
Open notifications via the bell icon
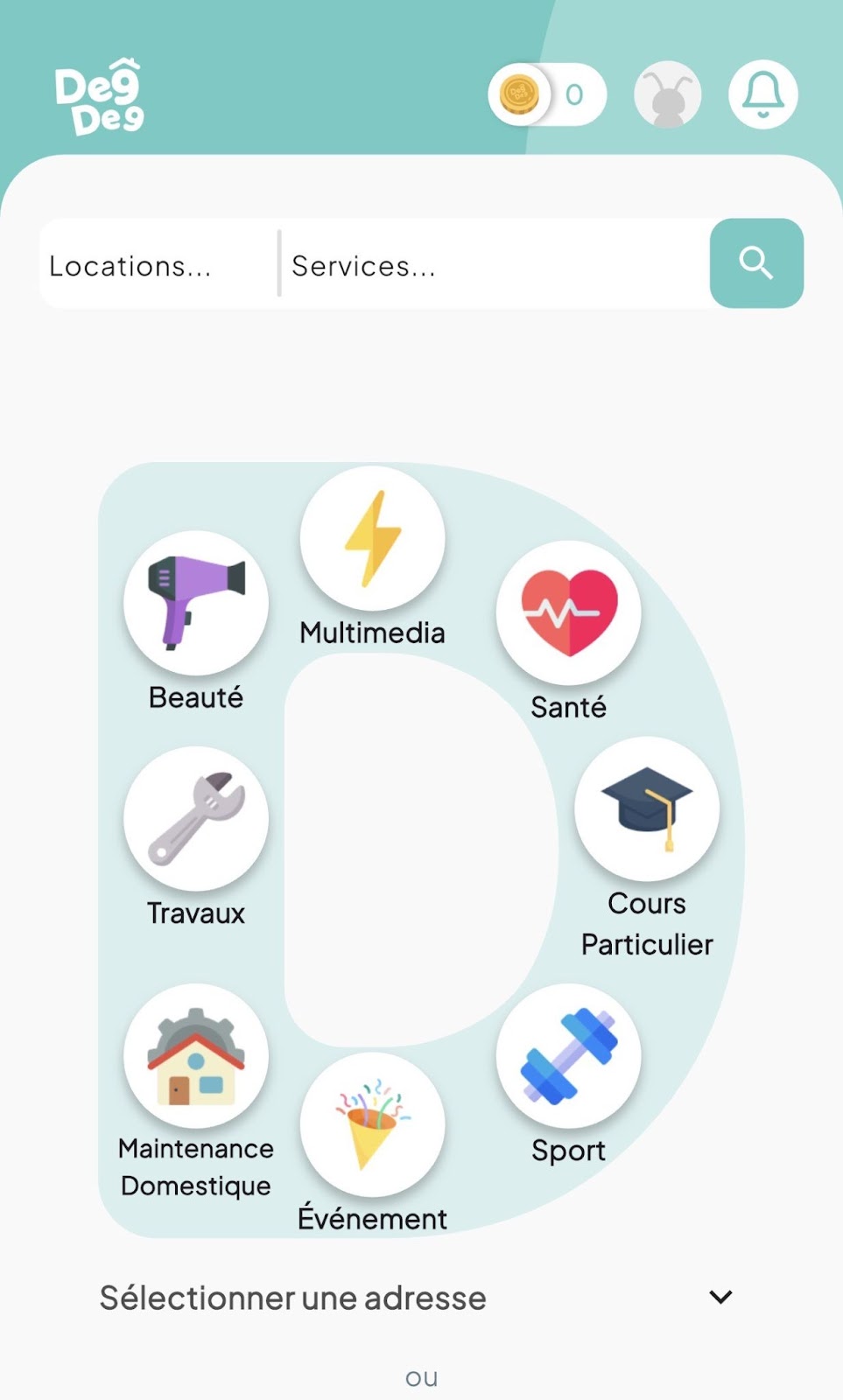pyautogui.click(x=762, y=94)
